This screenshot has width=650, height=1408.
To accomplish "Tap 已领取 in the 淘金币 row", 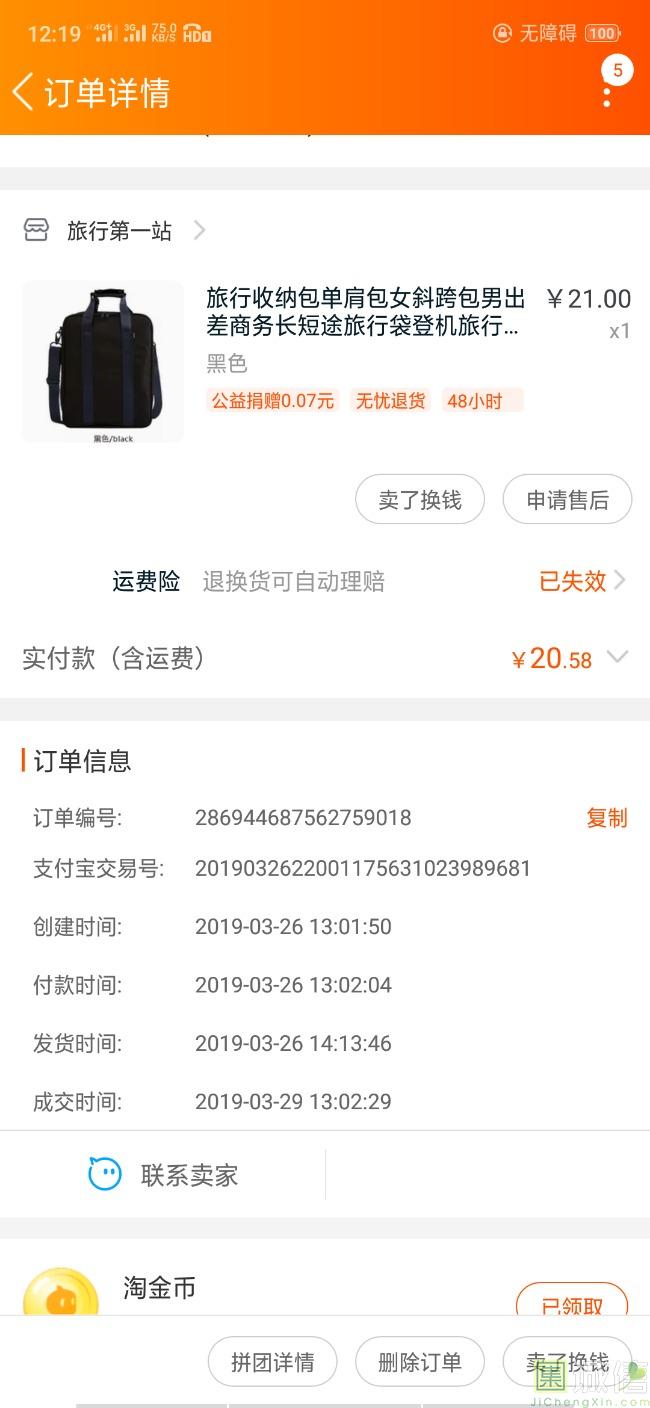I will tap(572, 1305).
